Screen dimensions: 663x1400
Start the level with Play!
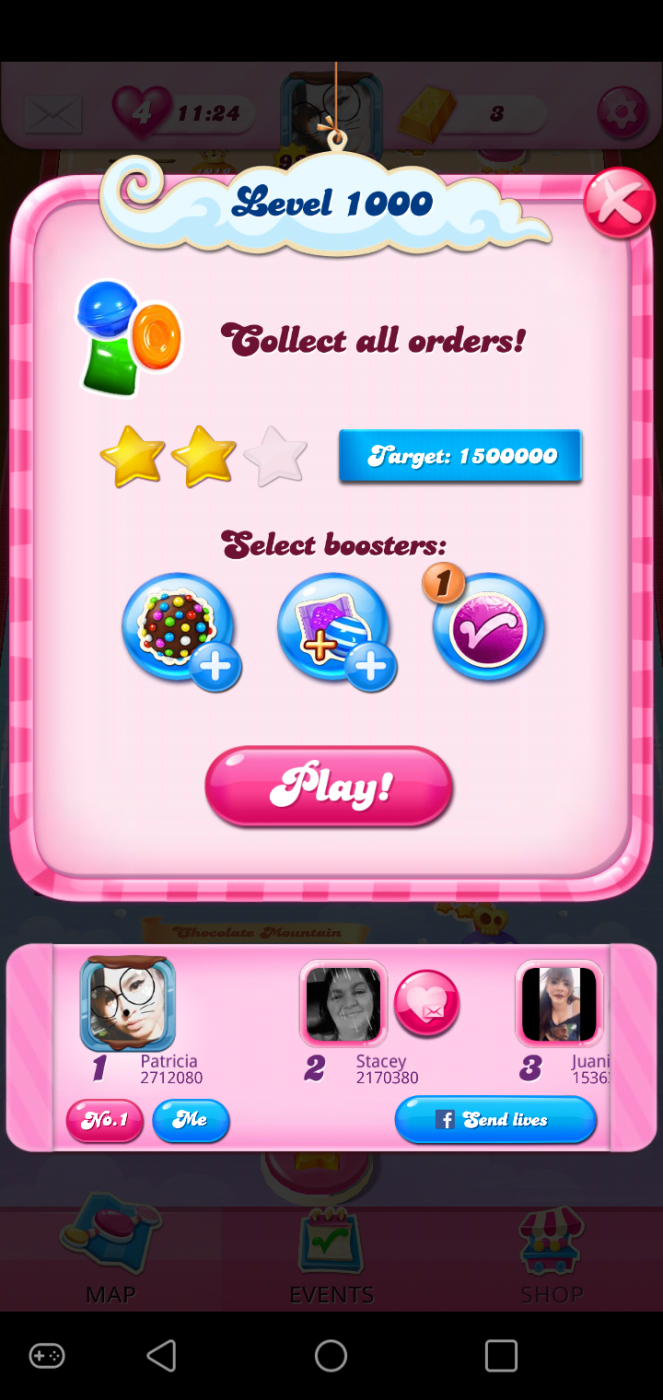pos(329,787)
